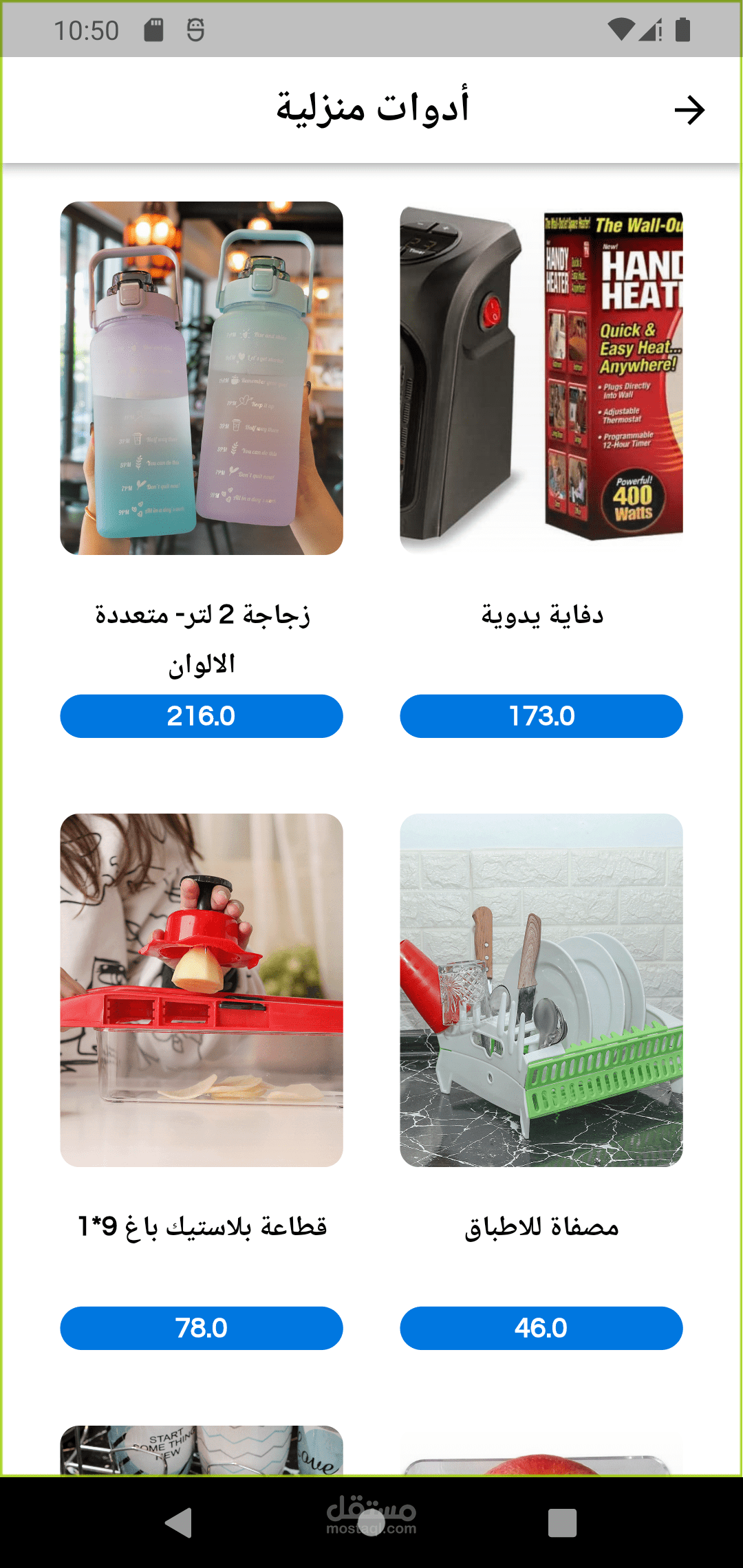Go back with the system back button
Image resolution: width=743 pixels, height=1568 pixels.
(179, 1523)
